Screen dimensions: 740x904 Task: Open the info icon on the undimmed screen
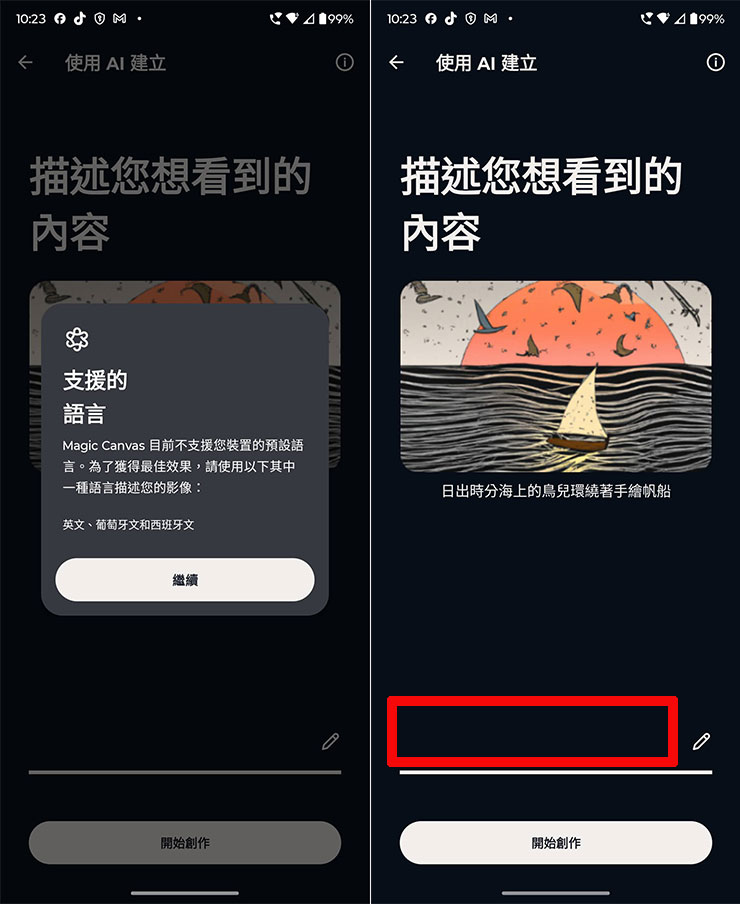[x=715, y=62]
